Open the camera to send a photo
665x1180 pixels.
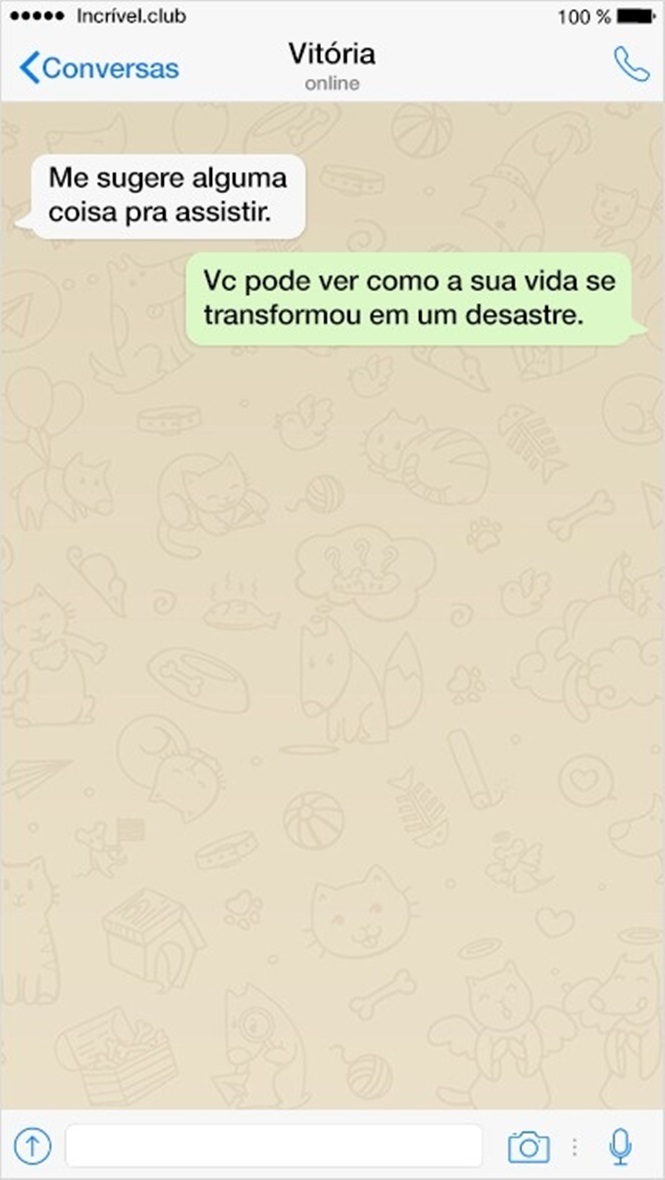click(528, 1146)
